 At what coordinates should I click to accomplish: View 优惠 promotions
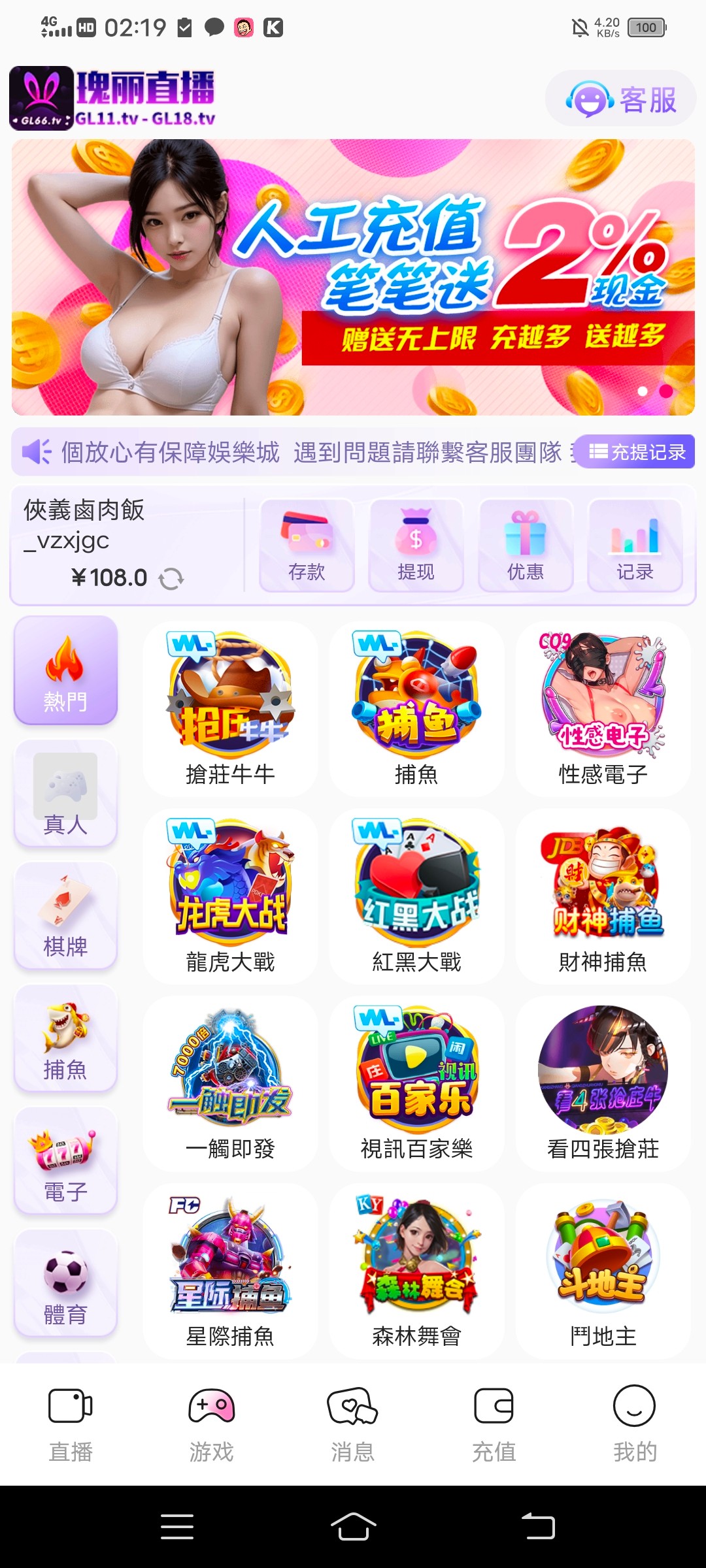(x=526, y=546)
